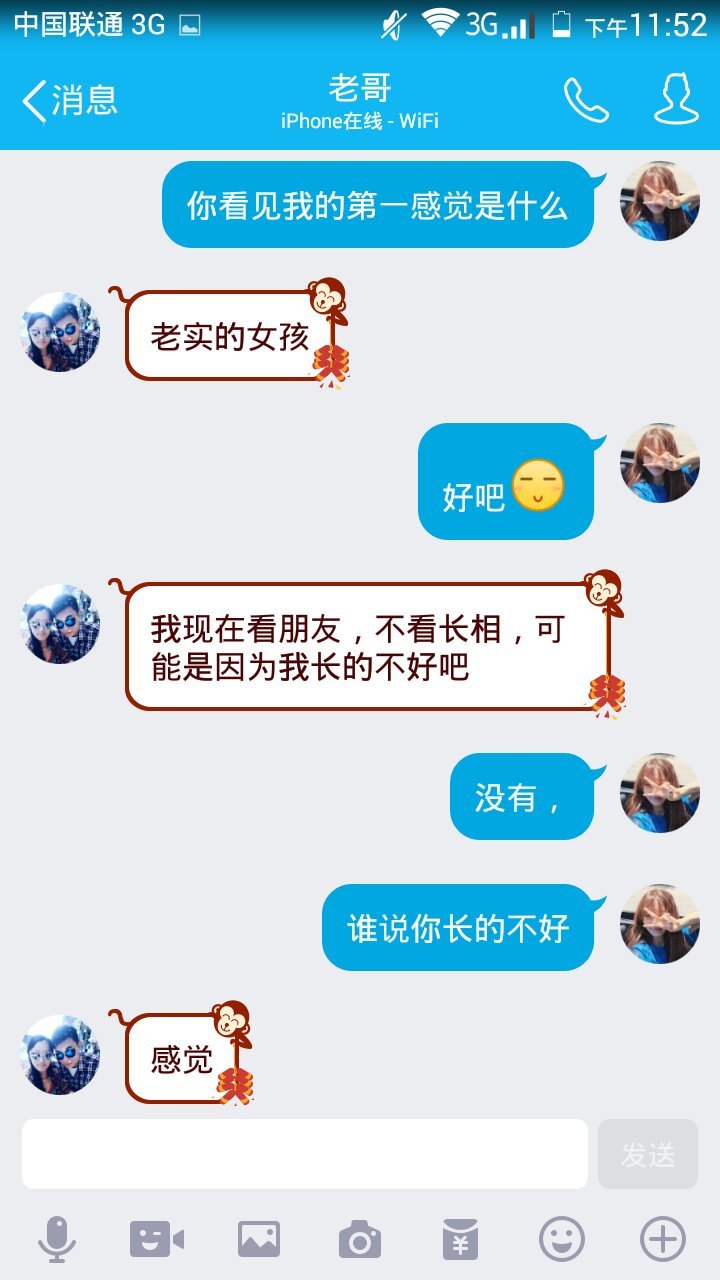This screenshot has height=1280, width=720.
Task: Start a video chat from the toolbar
Action: click(x=157, y=1240)
